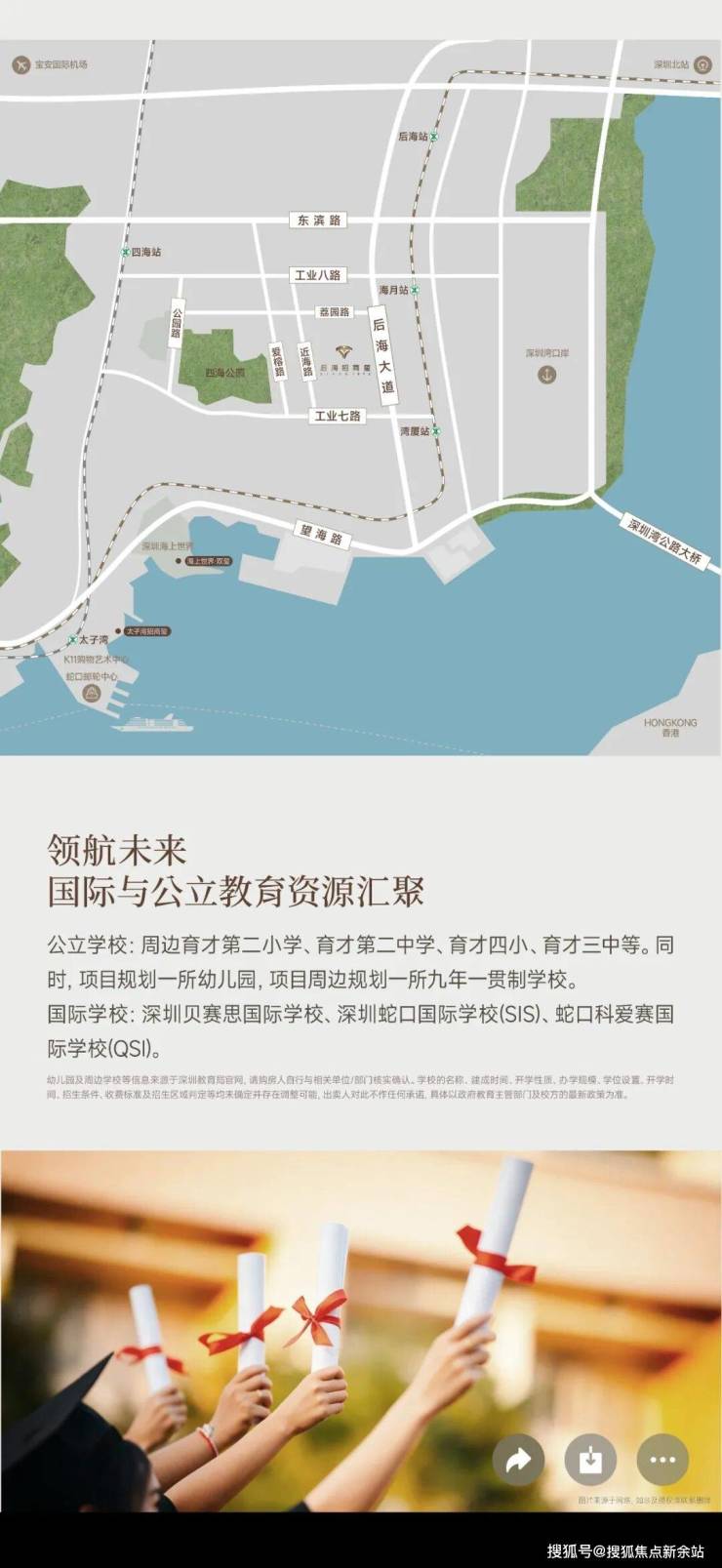The image size is (722, 1568).
Task: Download the image to device
Action: point(590,1460)
